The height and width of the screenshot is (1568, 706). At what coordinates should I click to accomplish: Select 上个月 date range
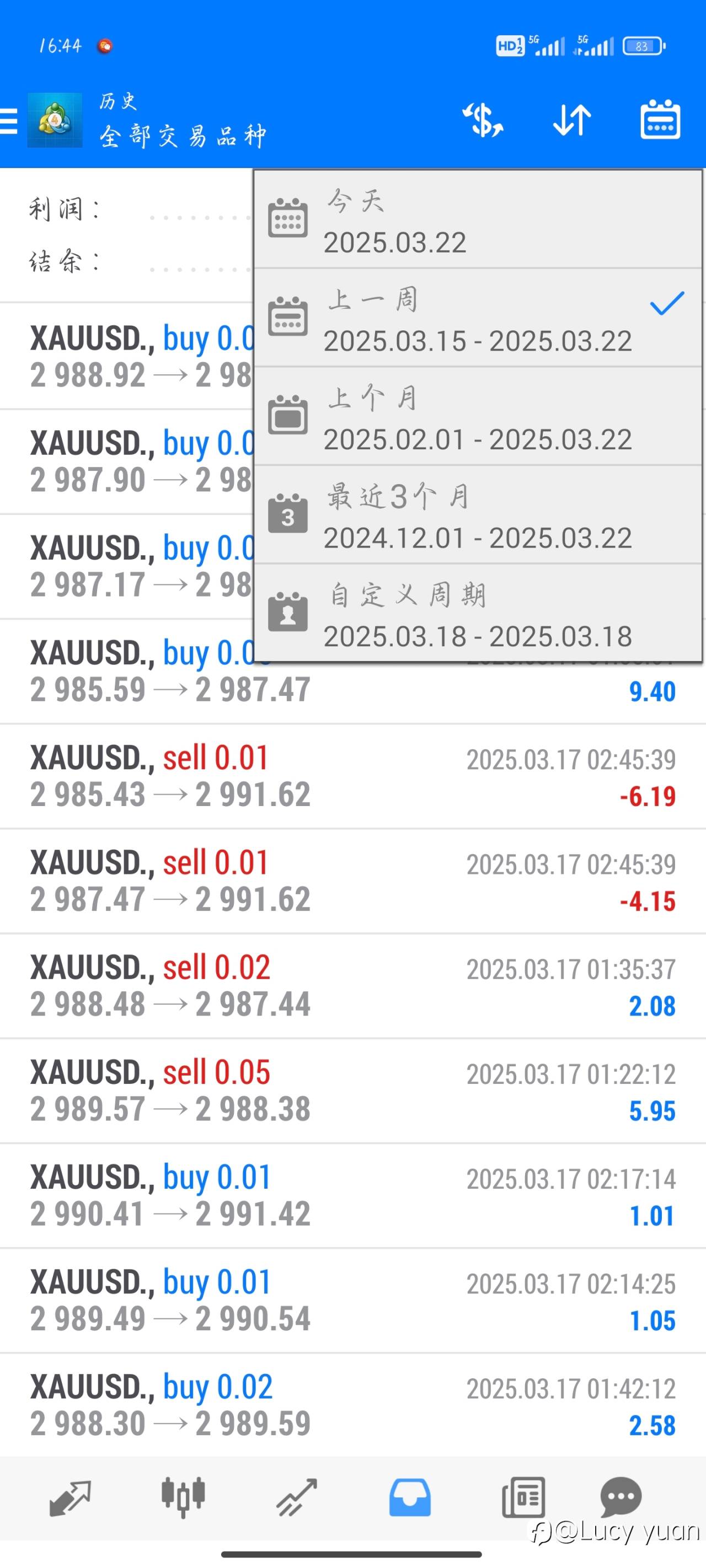point(478,417)
